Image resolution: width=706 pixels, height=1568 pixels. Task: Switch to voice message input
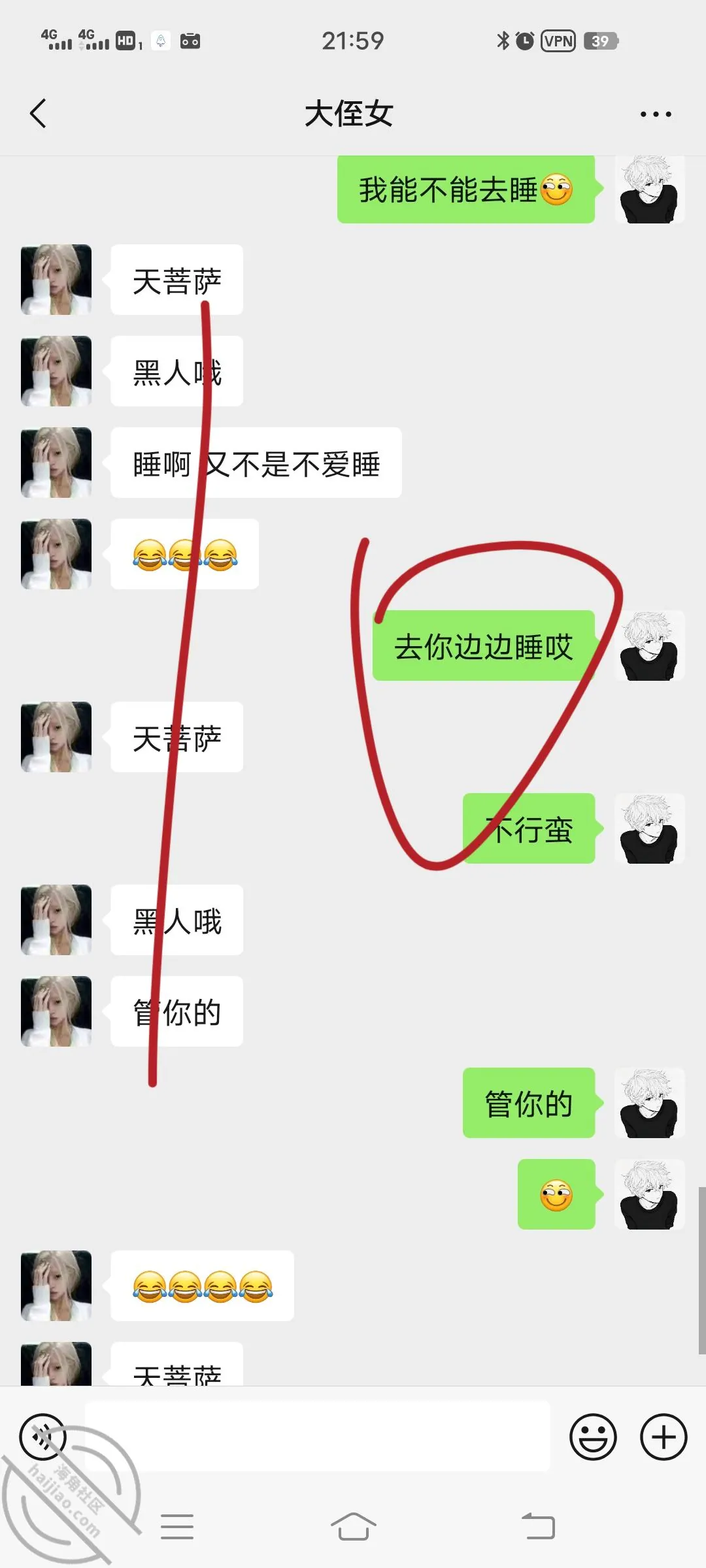coord(43,1437)
